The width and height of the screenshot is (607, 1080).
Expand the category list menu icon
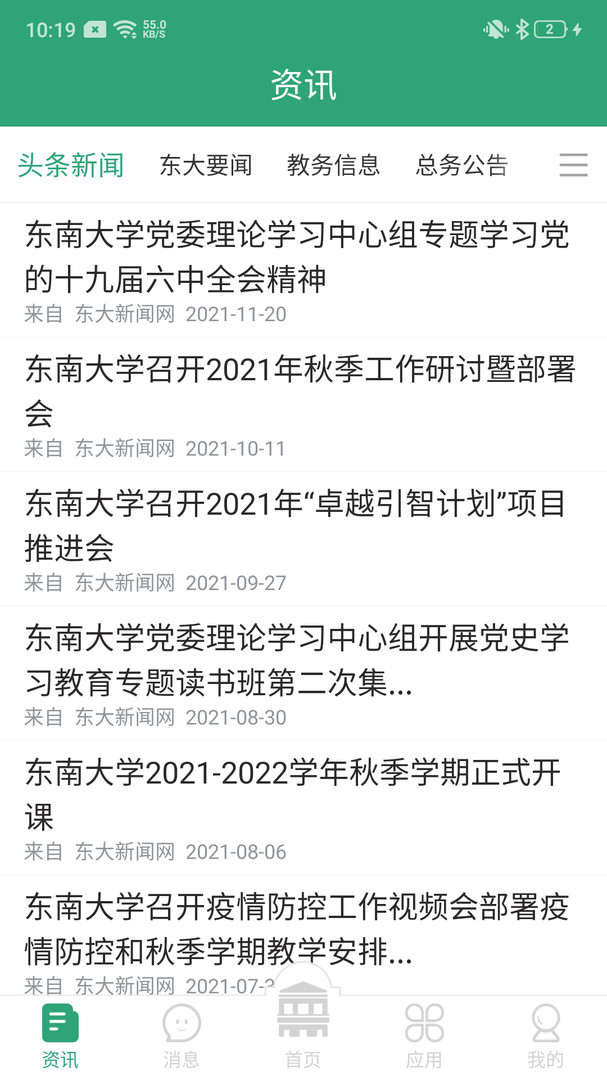click(573, 165)
